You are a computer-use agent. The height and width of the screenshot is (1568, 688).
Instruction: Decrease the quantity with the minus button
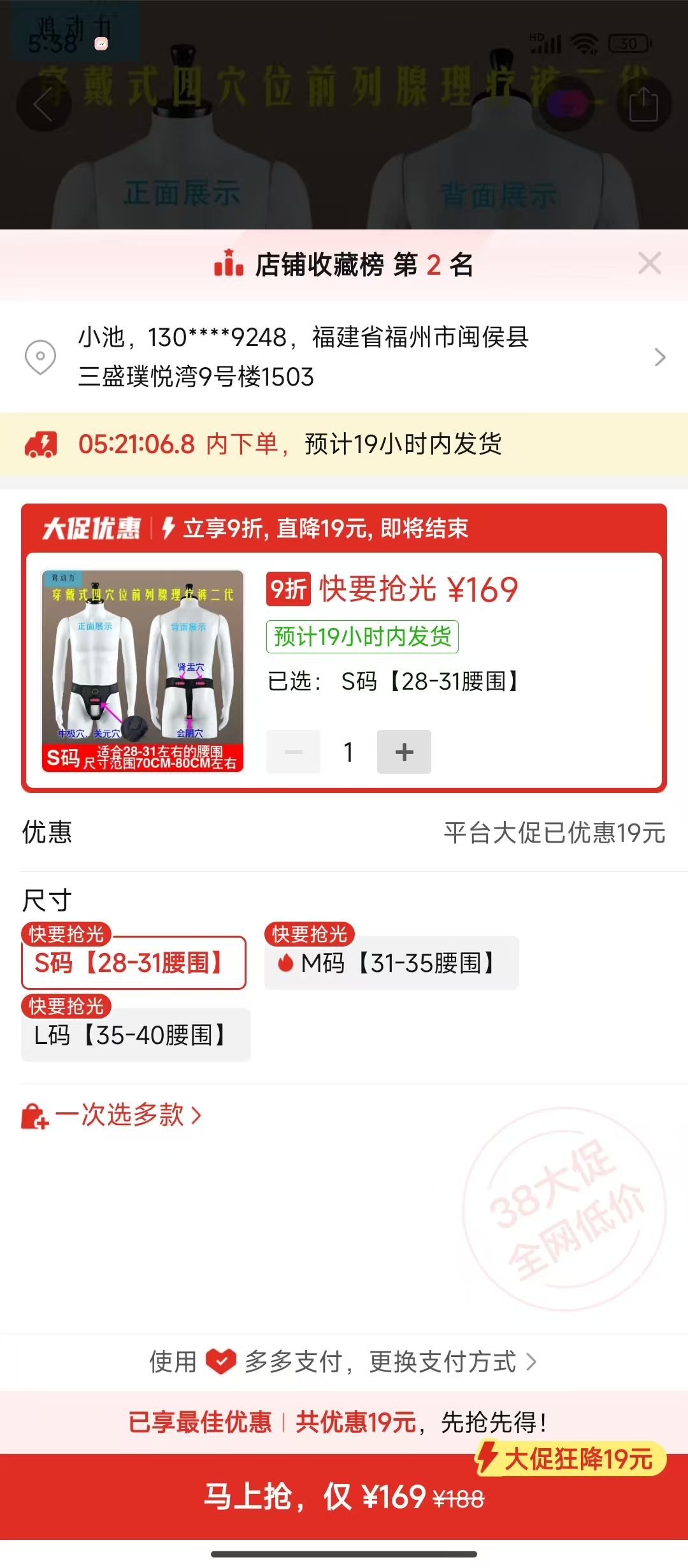(x=293, y=752)
